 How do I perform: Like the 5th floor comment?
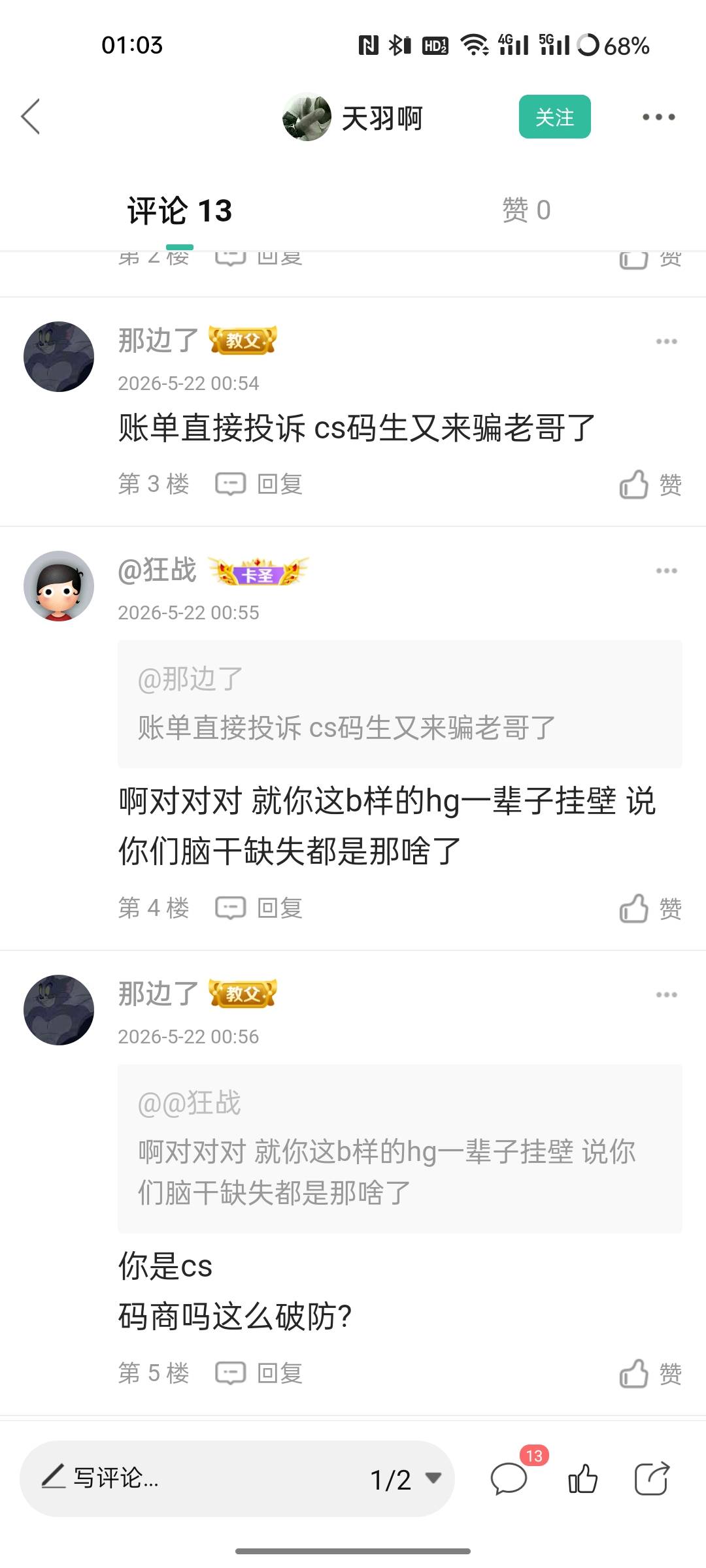(x=650, y=1373)
